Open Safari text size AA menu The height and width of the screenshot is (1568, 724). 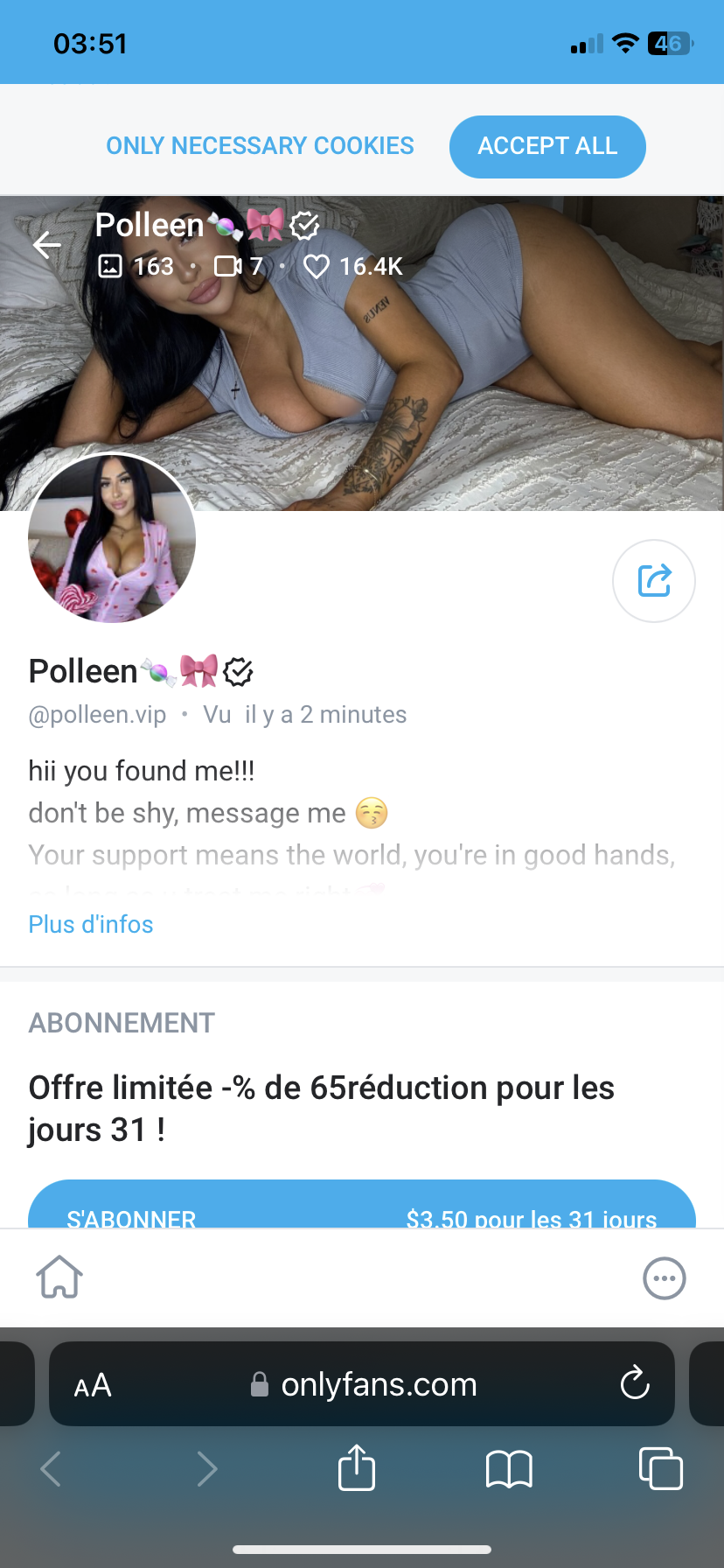[93, 1385]
